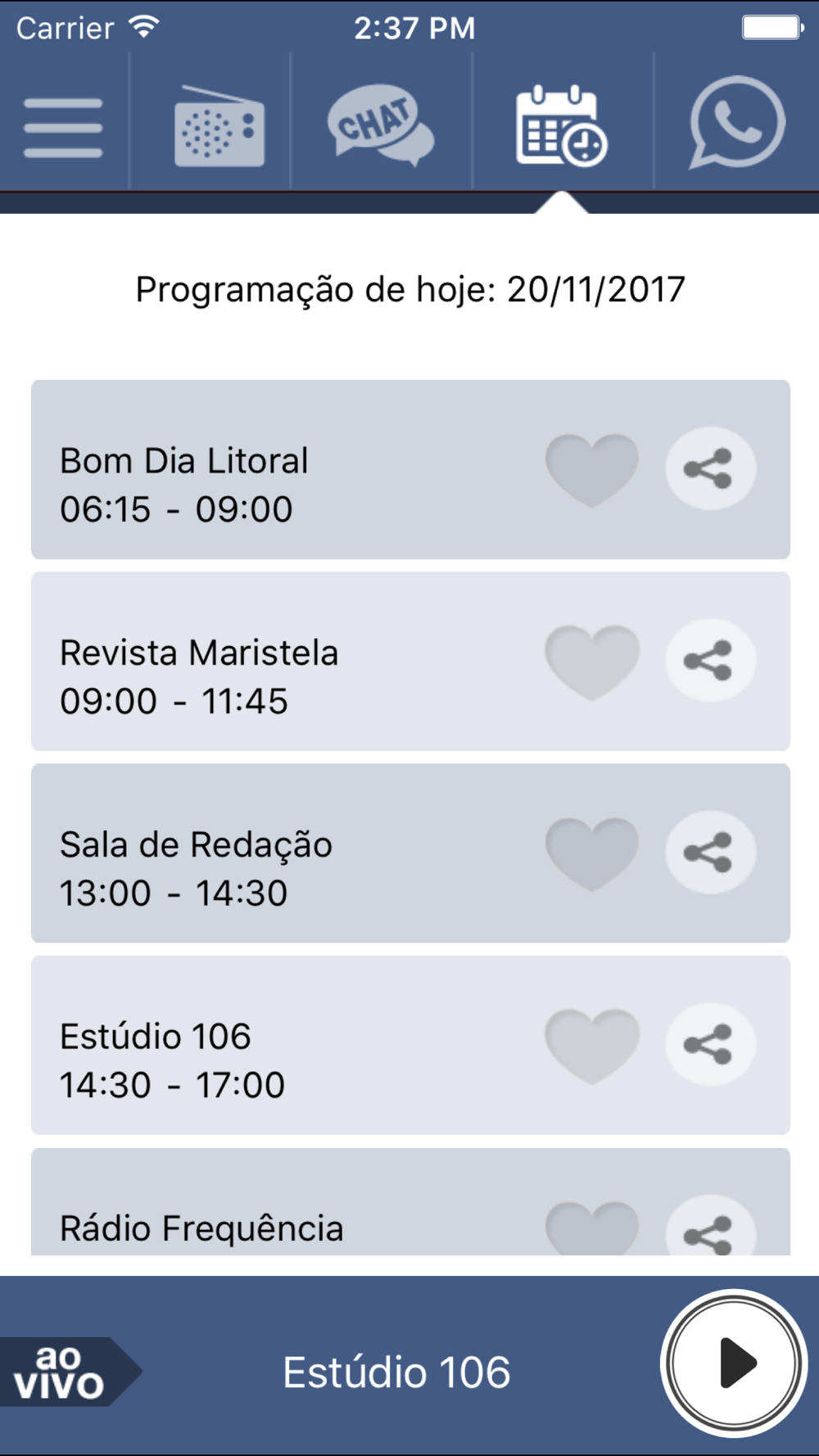Tap the heart on Rádio Frequência
Viewport: 819px width, 1456px height.
click(x=592, y=1228)
